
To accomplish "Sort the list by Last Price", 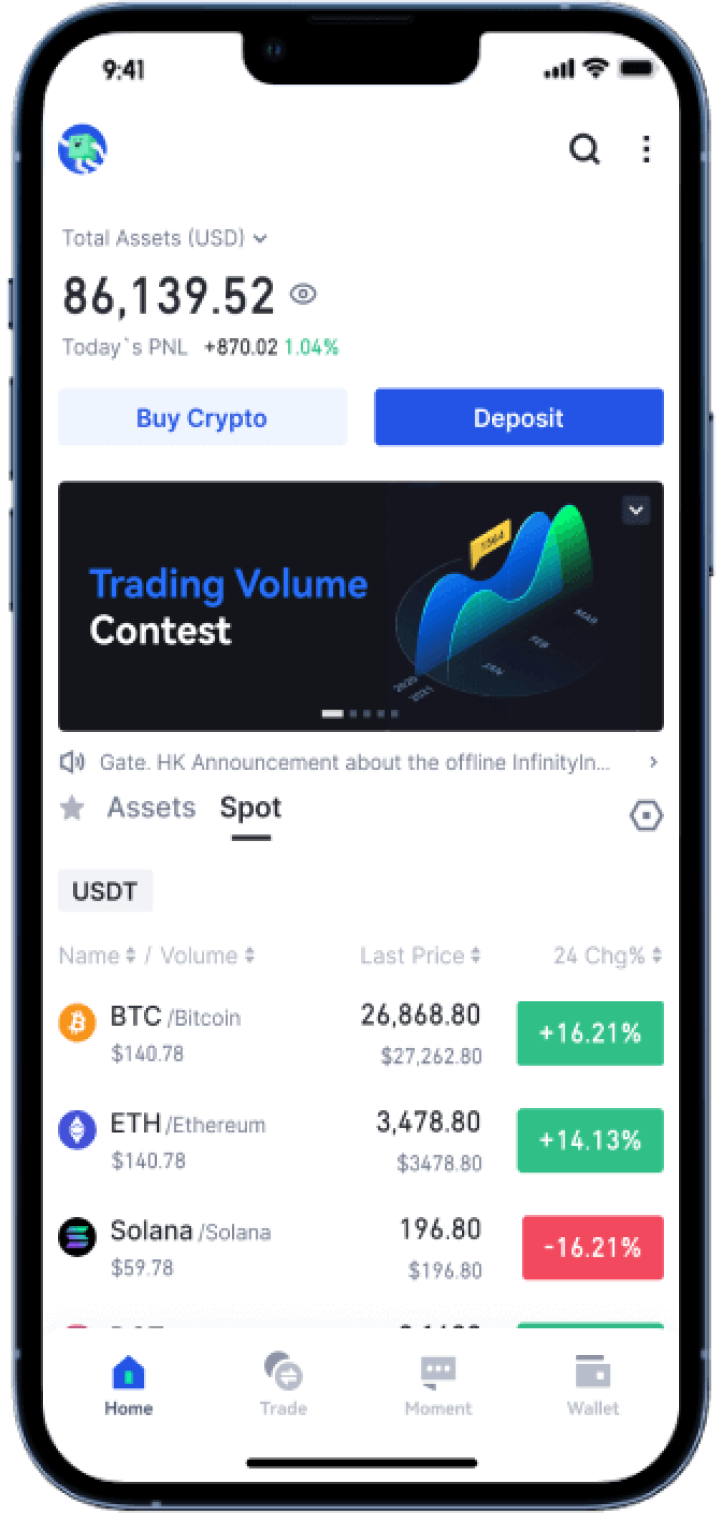I will tap(420, 956).
